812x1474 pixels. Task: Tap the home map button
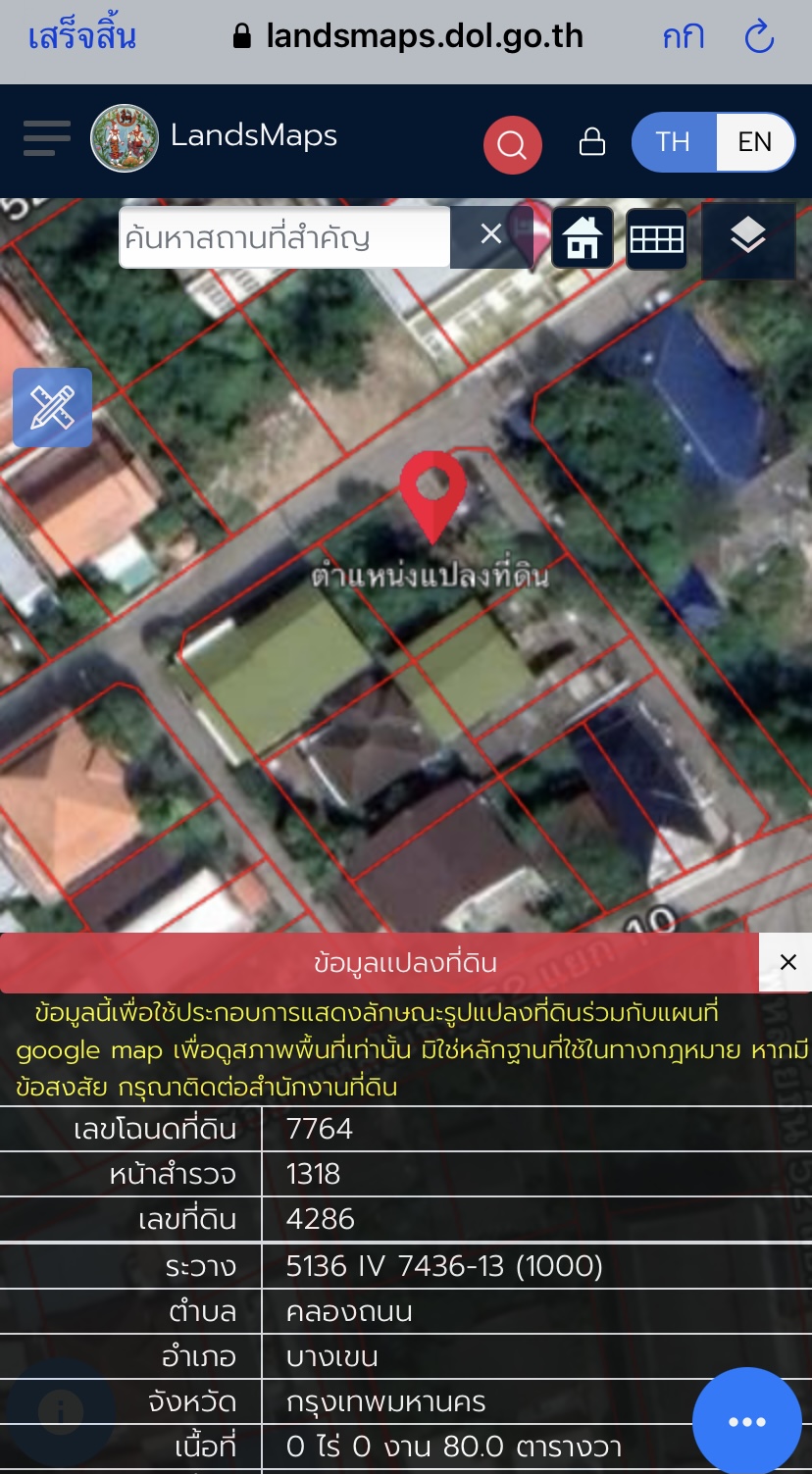[x=583, y=238]
